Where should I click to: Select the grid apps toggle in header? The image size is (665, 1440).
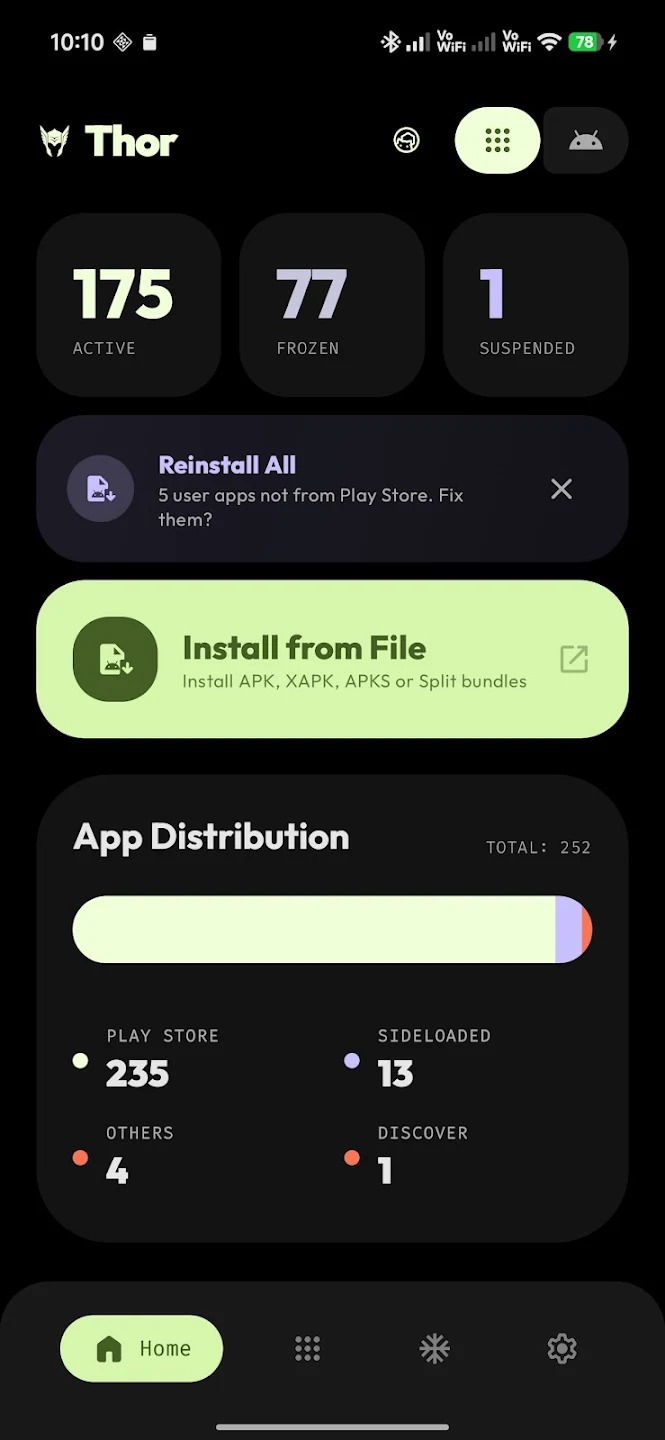(497, 140)
